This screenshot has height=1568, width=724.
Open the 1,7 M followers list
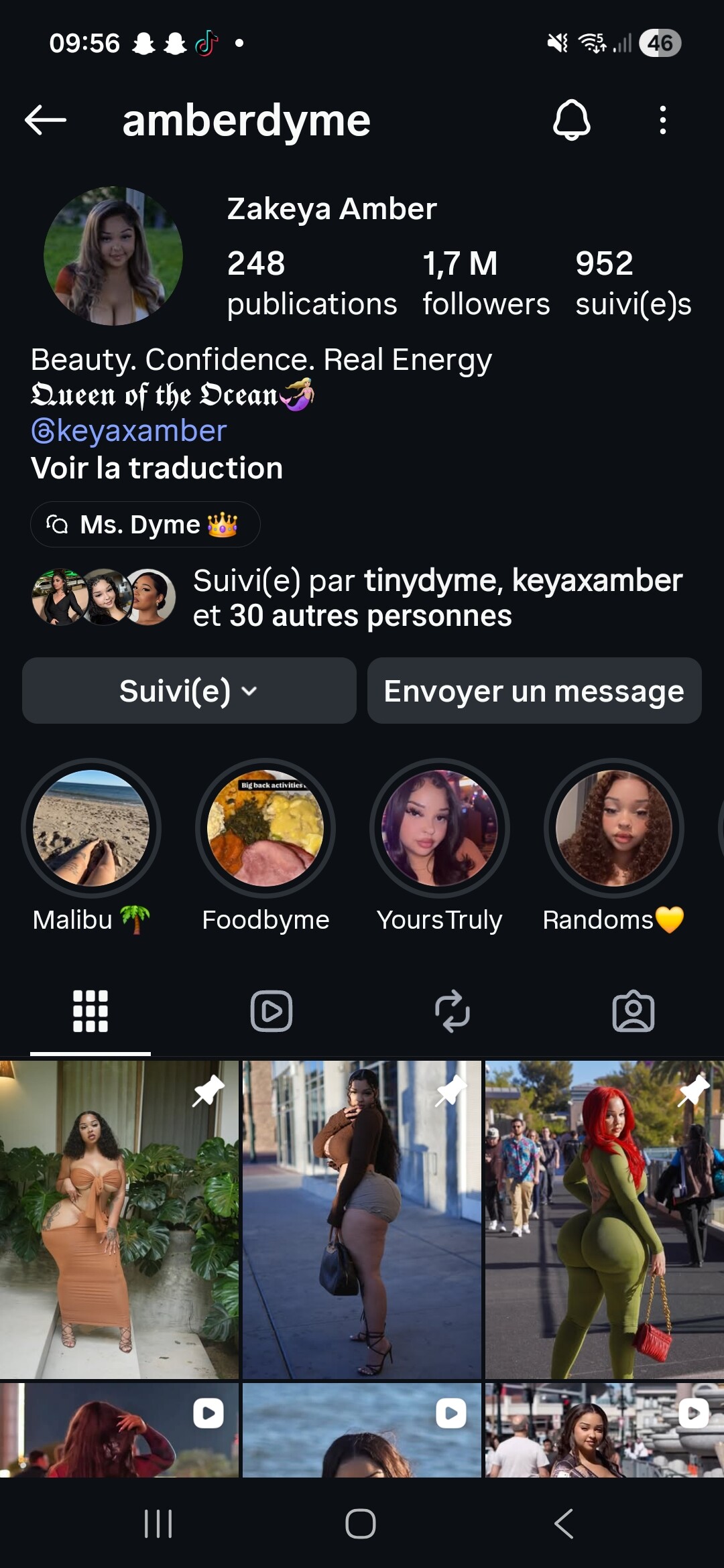[x=486, y=283]
